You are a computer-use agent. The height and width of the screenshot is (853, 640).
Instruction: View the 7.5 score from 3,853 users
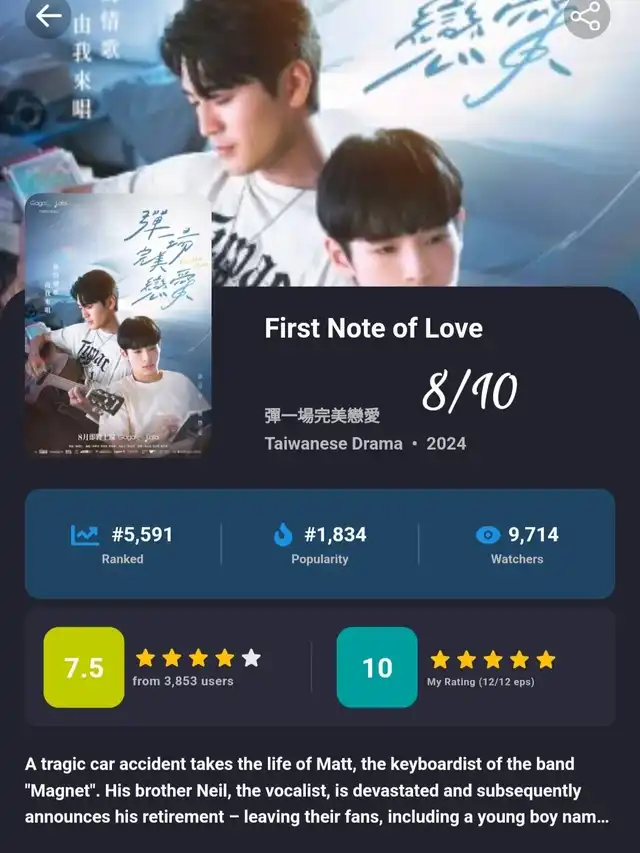[84, 667]
